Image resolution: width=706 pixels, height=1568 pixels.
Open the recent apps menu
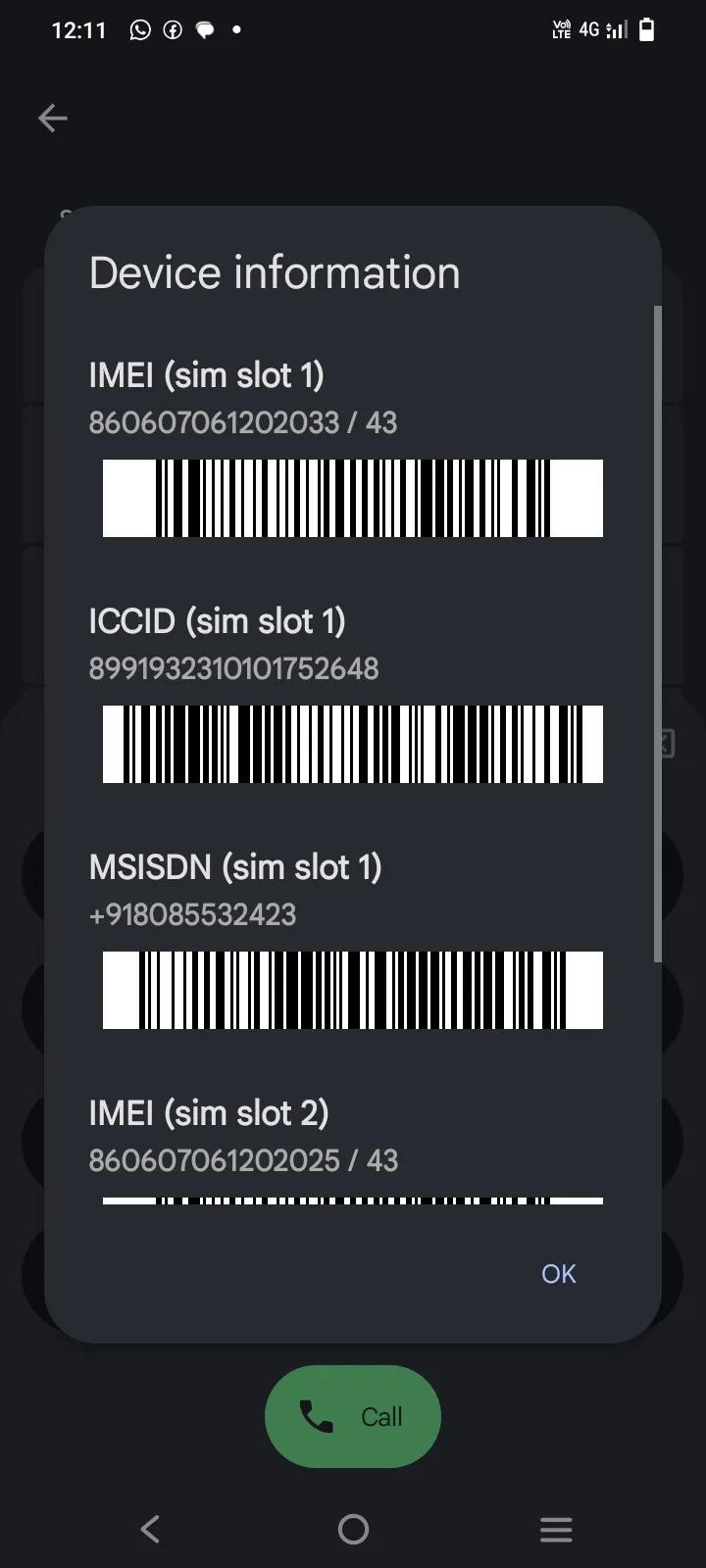(x=555, y=1529)
